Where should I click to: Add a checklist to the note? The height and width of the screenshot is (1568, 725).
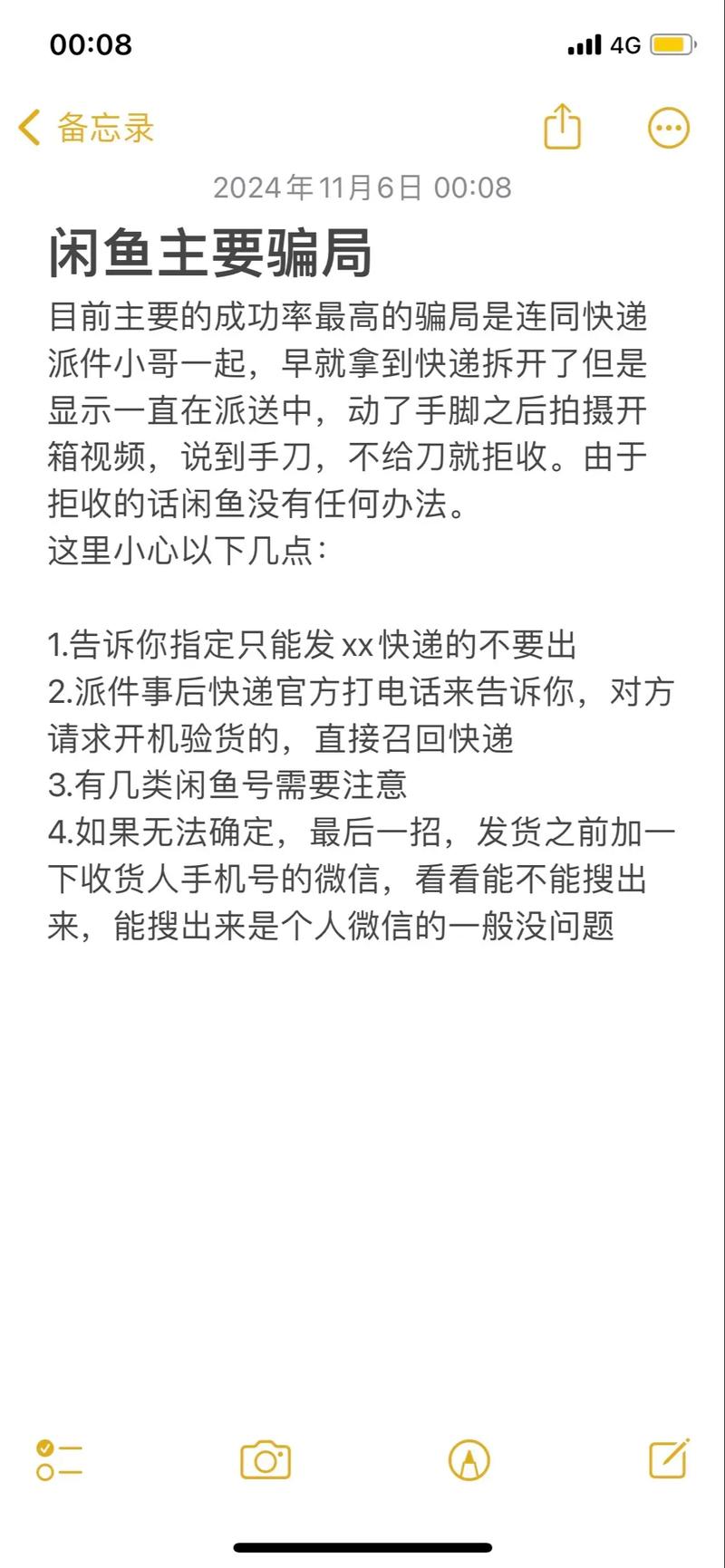[x=59, y=1459]
